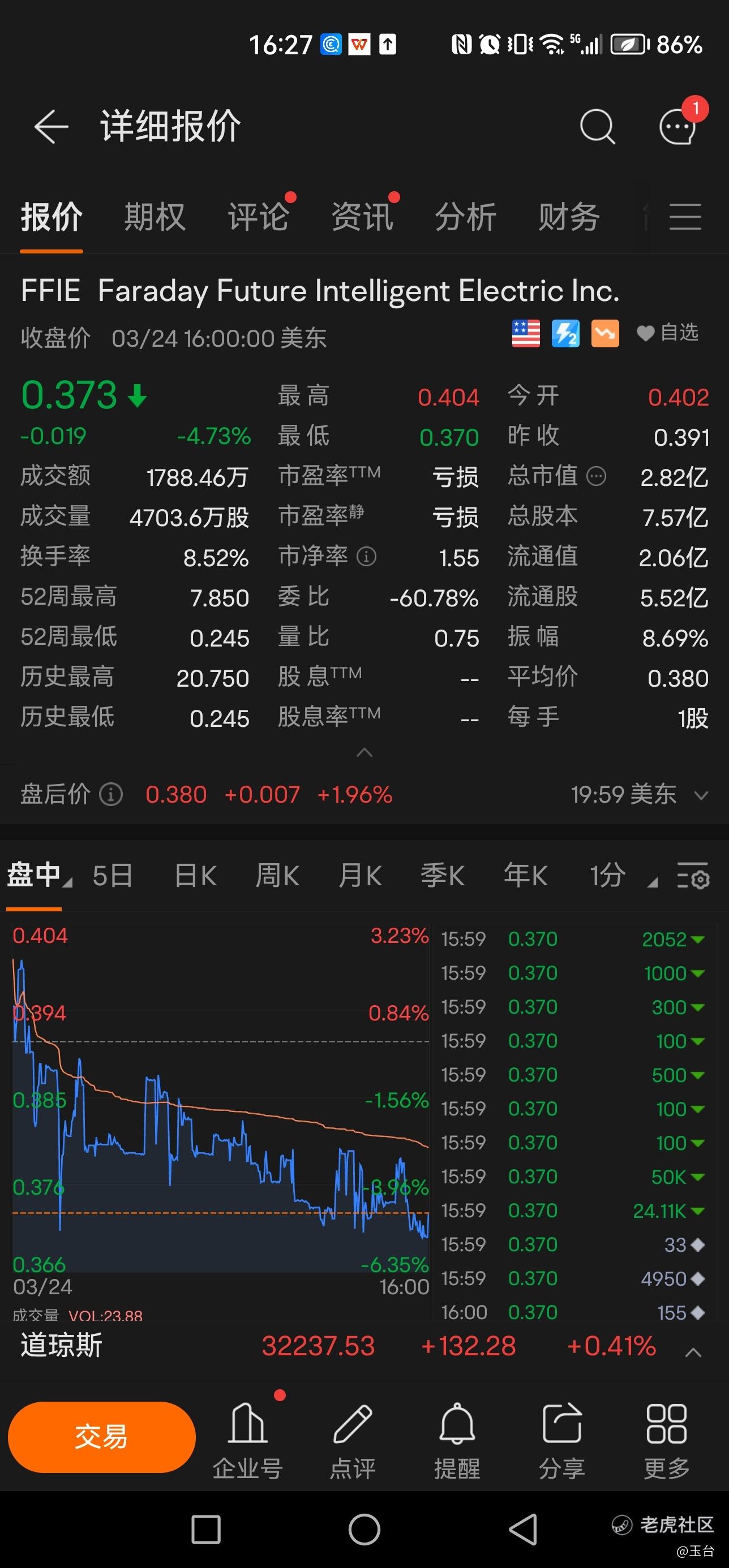Expand the full tab list menu
Viewport: 729px width, 1568px height.
click(x=685, y=217)
